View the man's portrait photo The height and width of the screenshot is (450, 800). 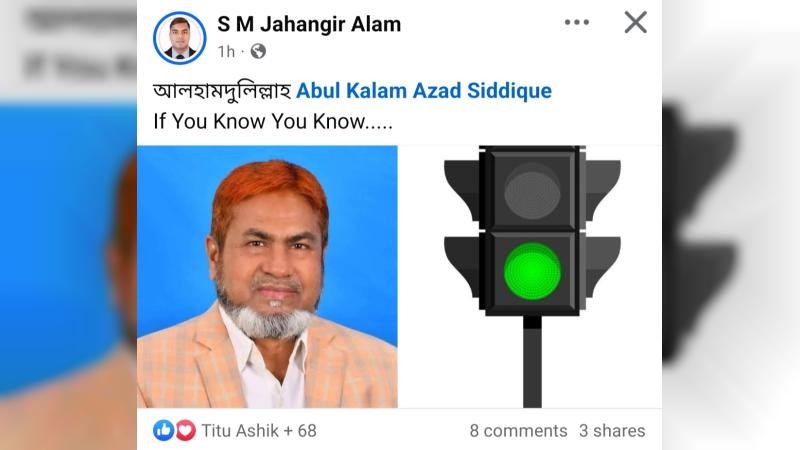coord(267,277)
